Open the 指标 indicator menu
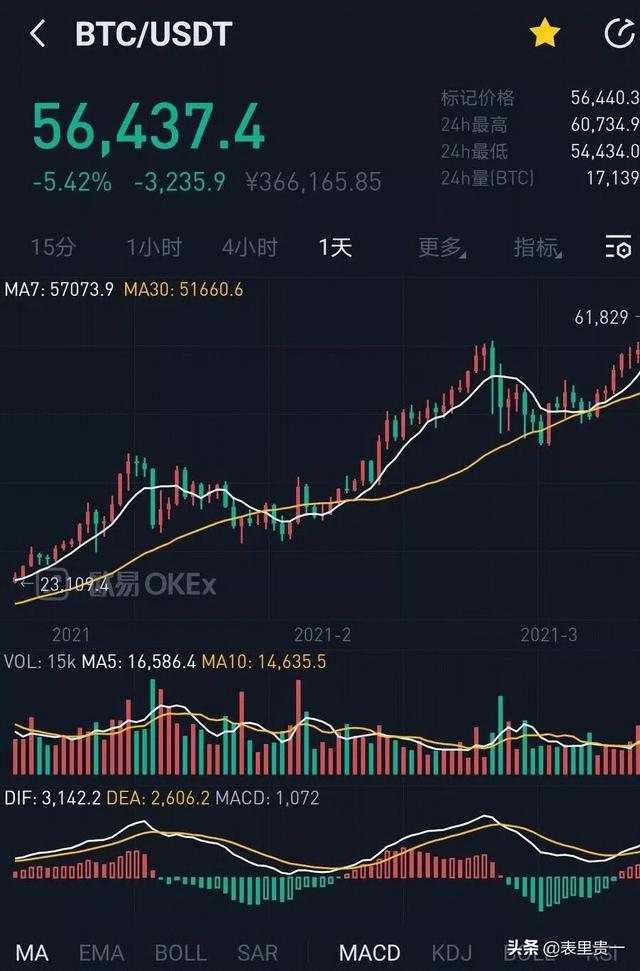The image size is (640, 971). (x=537, y=247)
